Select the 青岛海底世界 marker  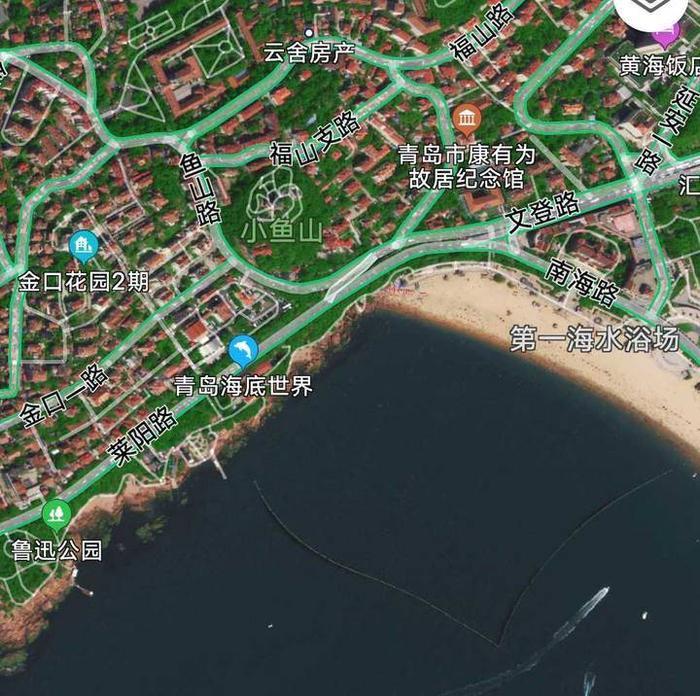tap(243, 350)
